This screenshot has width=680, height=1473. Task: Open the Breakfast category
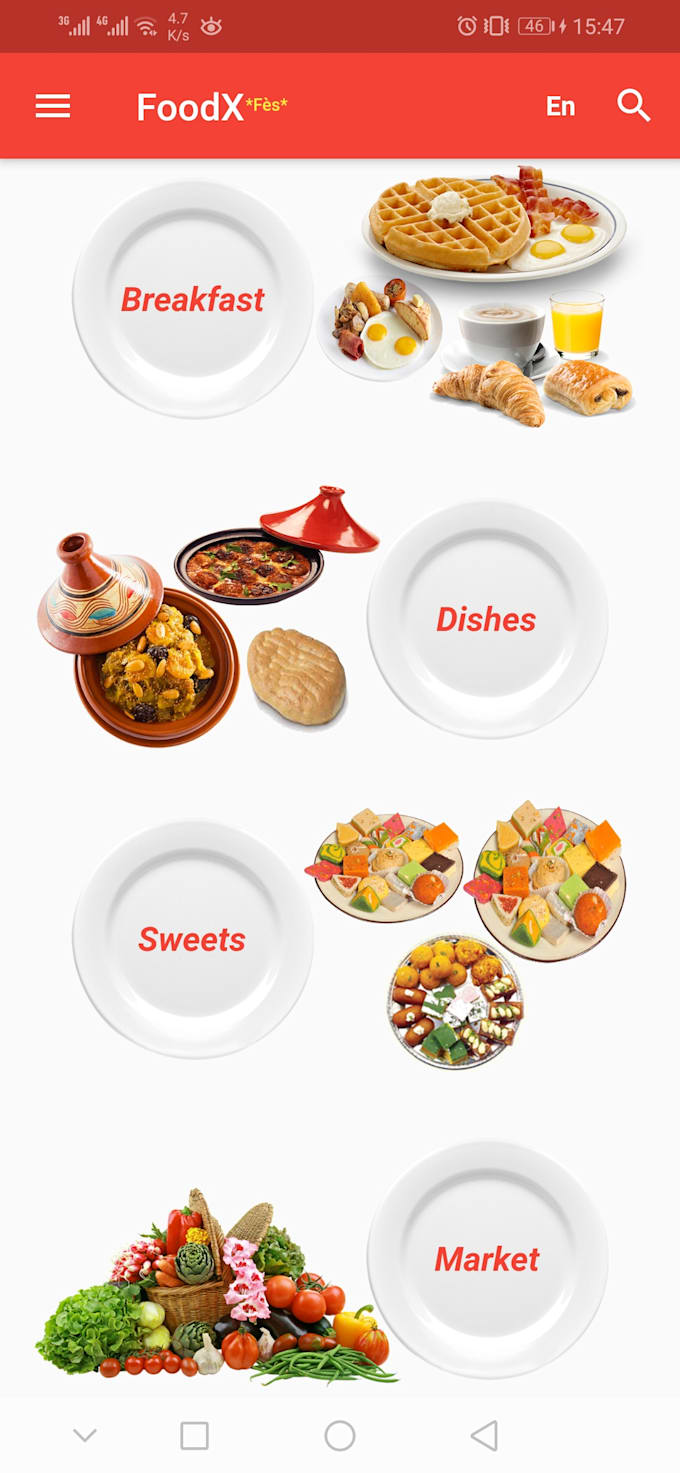[192, 299]
